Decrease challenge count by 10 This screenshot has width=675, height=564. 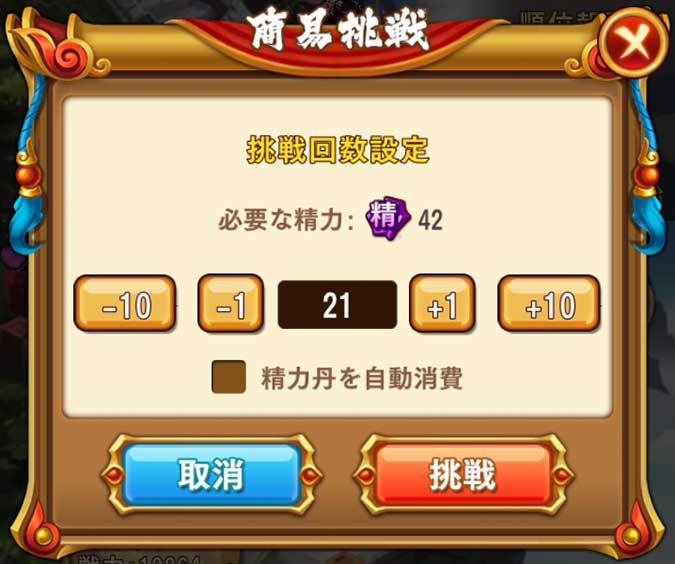pos(125,304)
